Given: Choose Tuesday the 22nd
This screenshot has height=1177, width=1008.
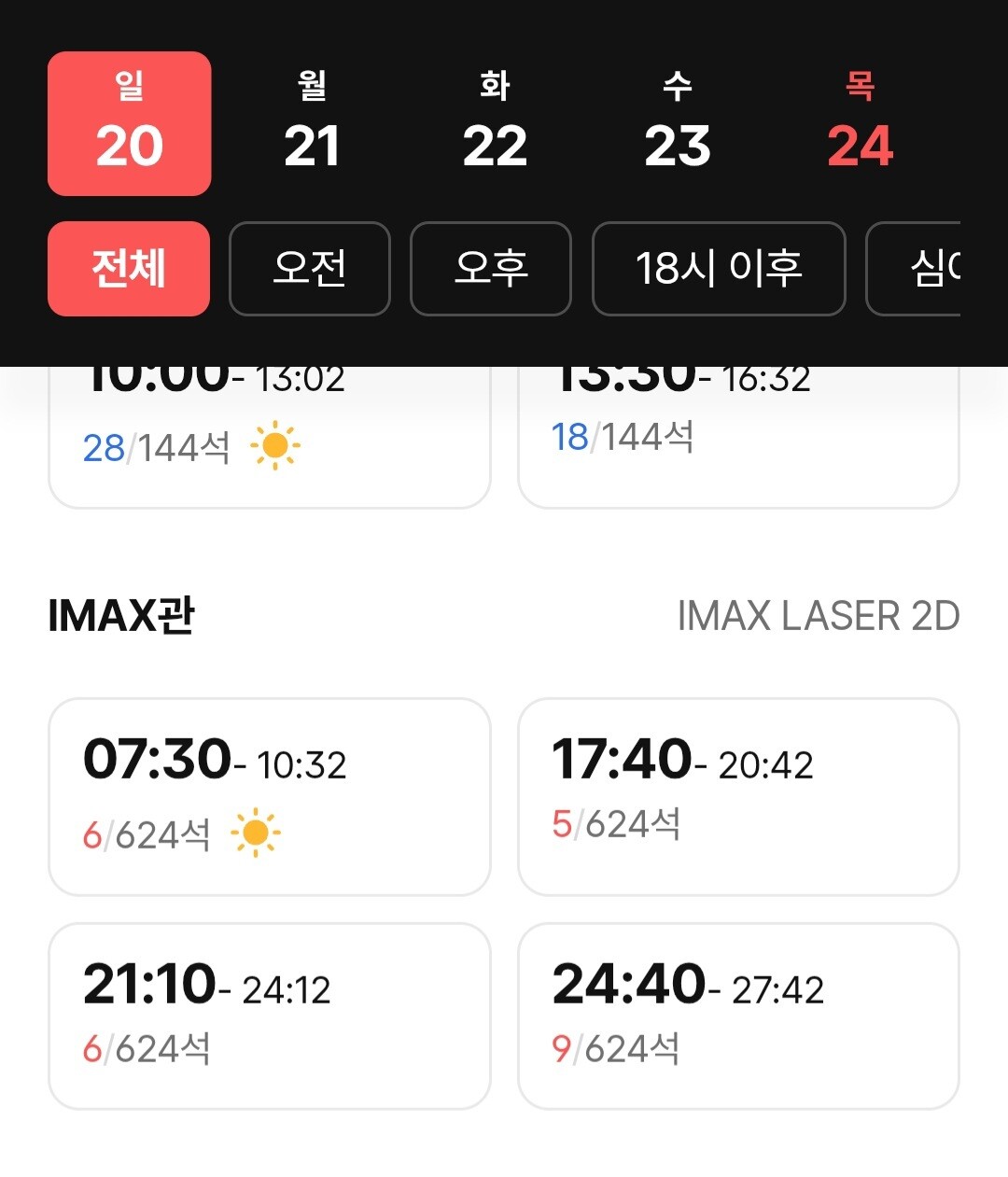Looking at the screenshot, I should coord(495,123).
